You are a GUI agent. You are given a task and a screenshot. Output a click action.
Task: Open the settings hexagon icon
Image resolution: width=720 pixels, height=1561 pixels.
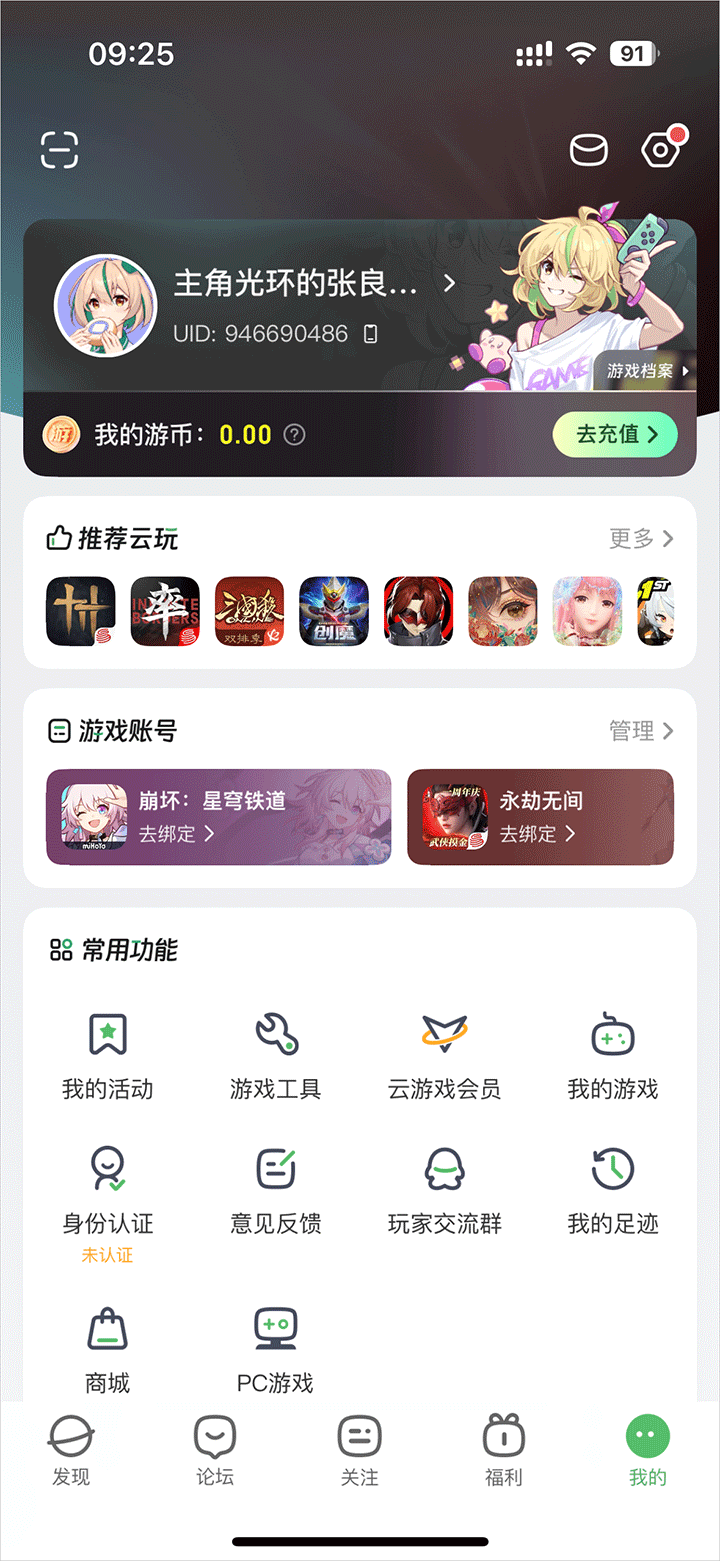point(661,150)
